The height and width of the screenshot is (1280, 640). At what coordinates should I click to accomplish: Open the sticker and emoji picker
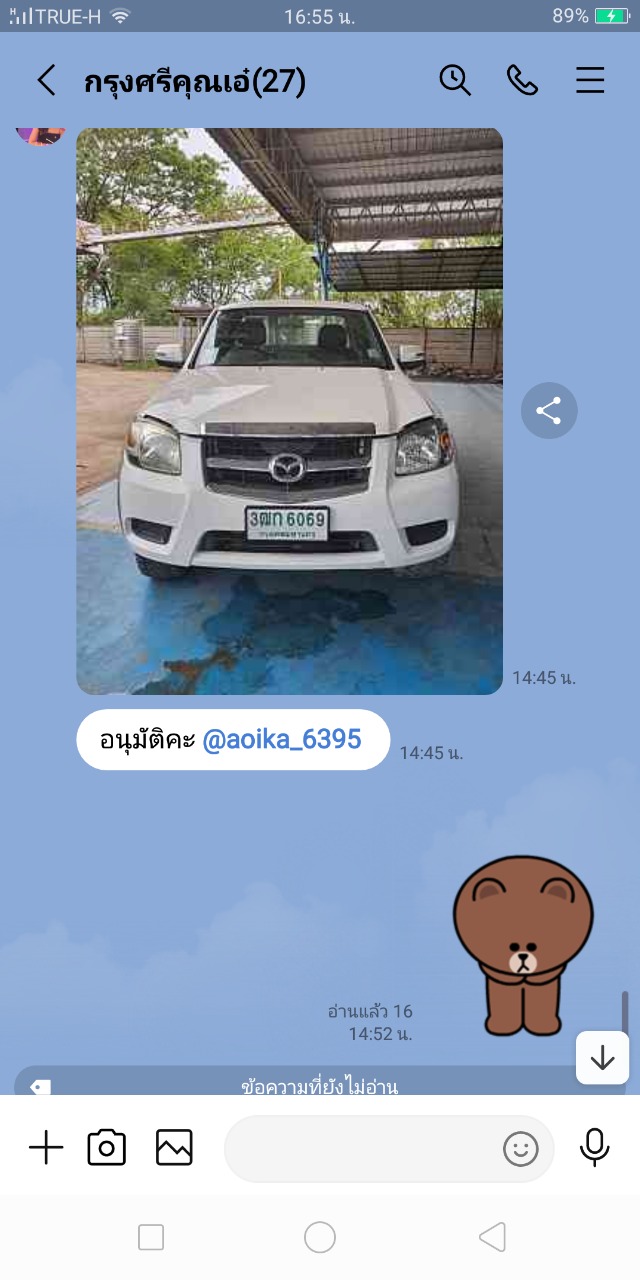point(521,1149)
